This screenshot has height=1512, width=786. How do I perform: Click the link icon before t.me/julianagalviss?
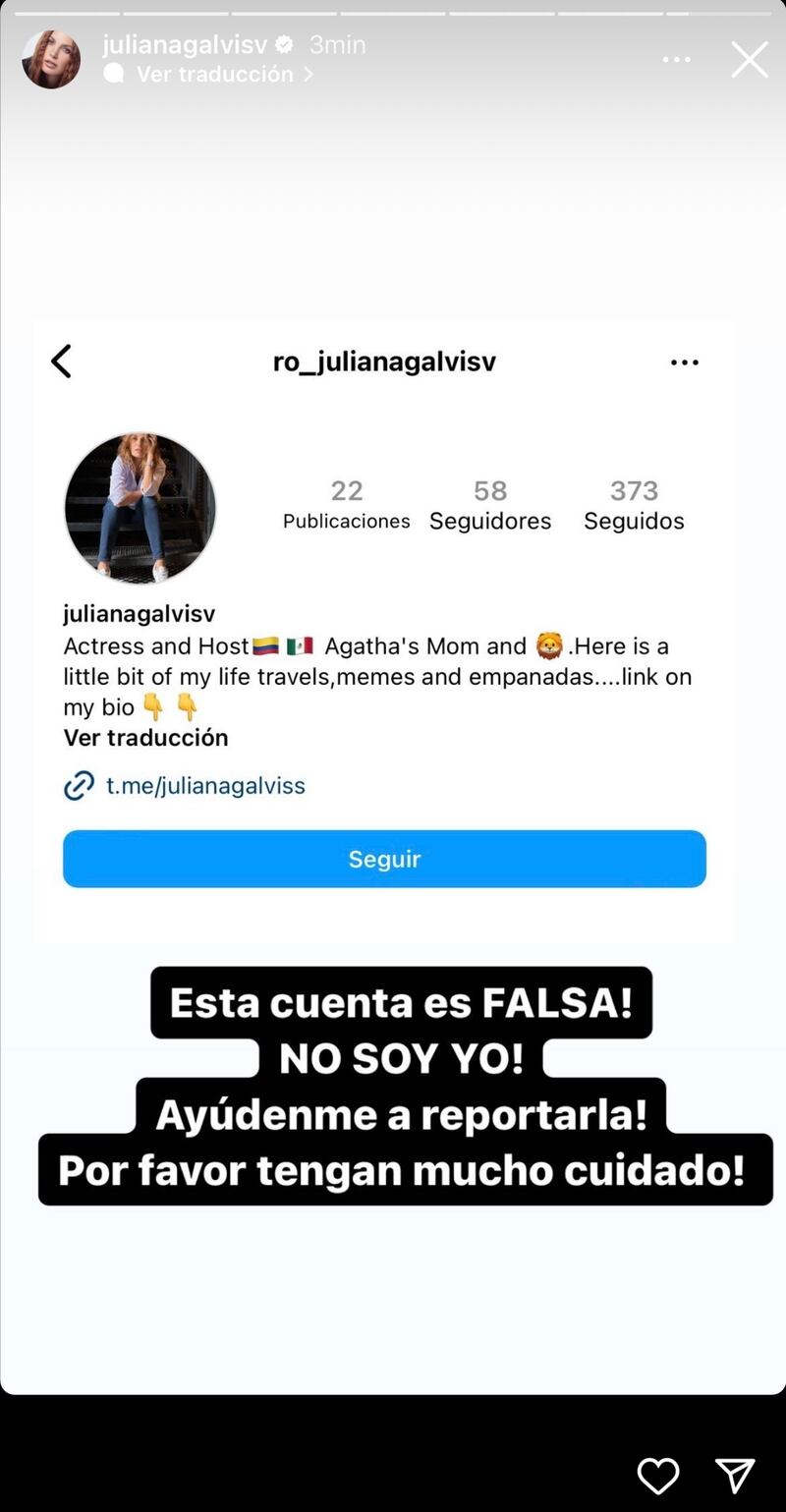(78, 786)
